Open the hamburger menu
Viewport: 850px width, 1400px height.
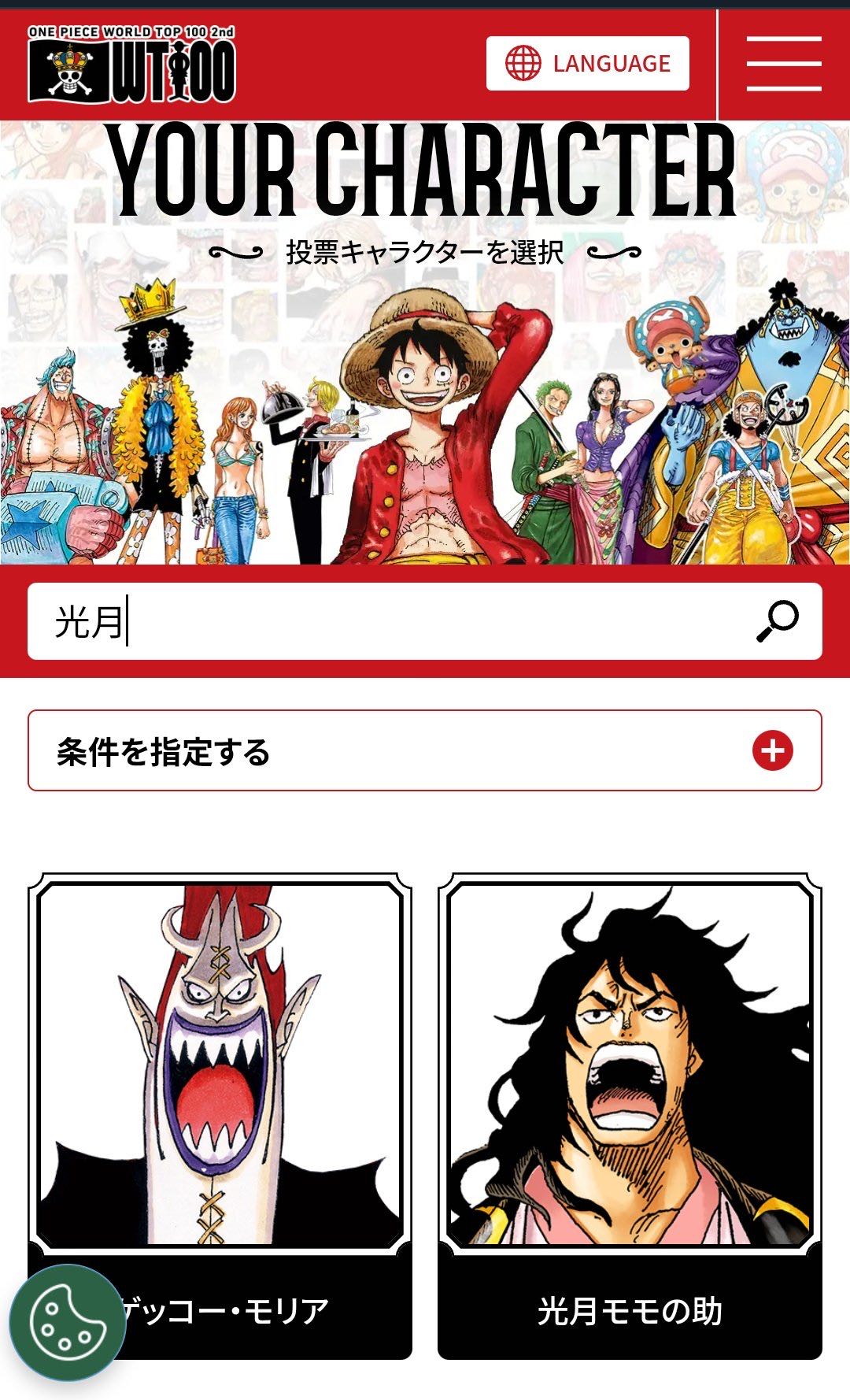coord(784,64)
